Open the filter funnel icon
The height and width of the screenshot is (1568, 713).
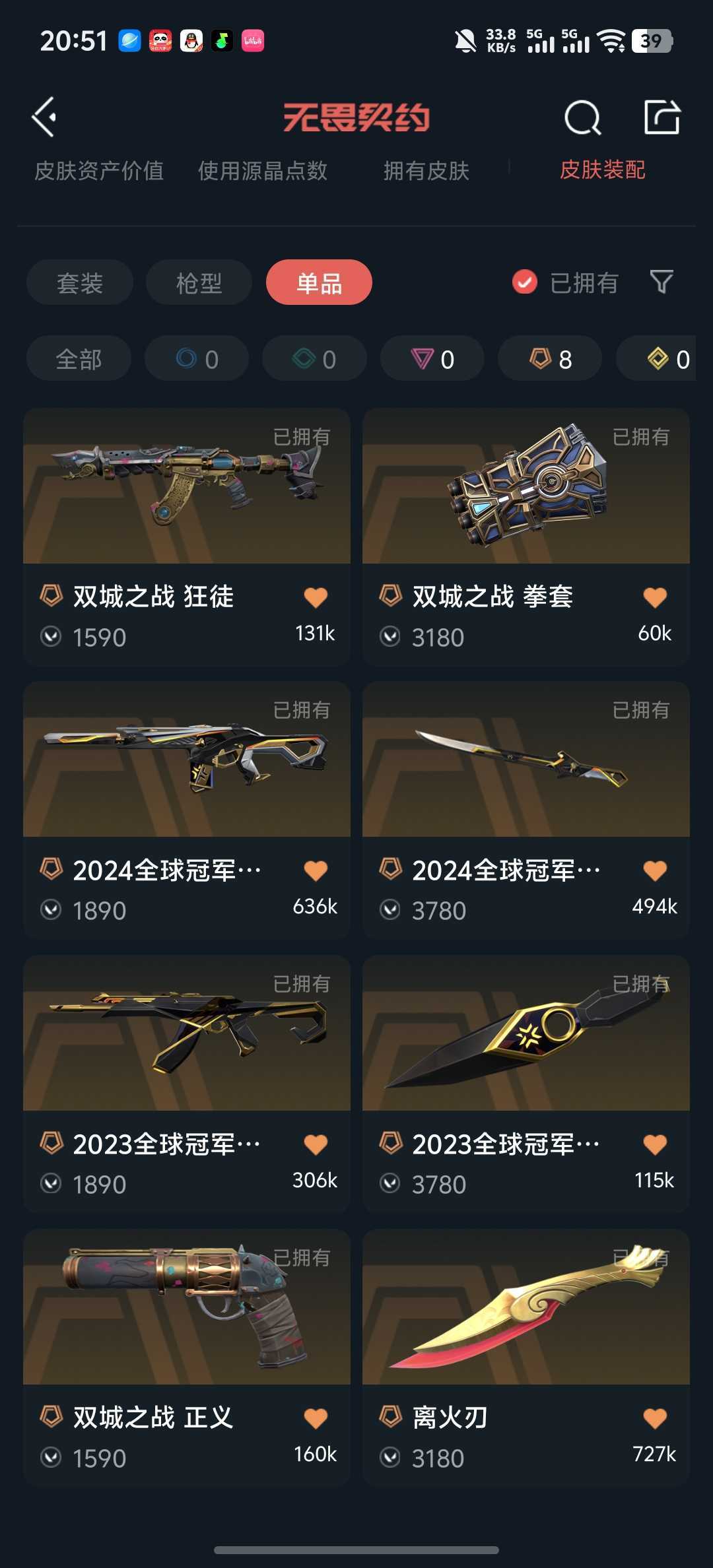pos(662,282)
